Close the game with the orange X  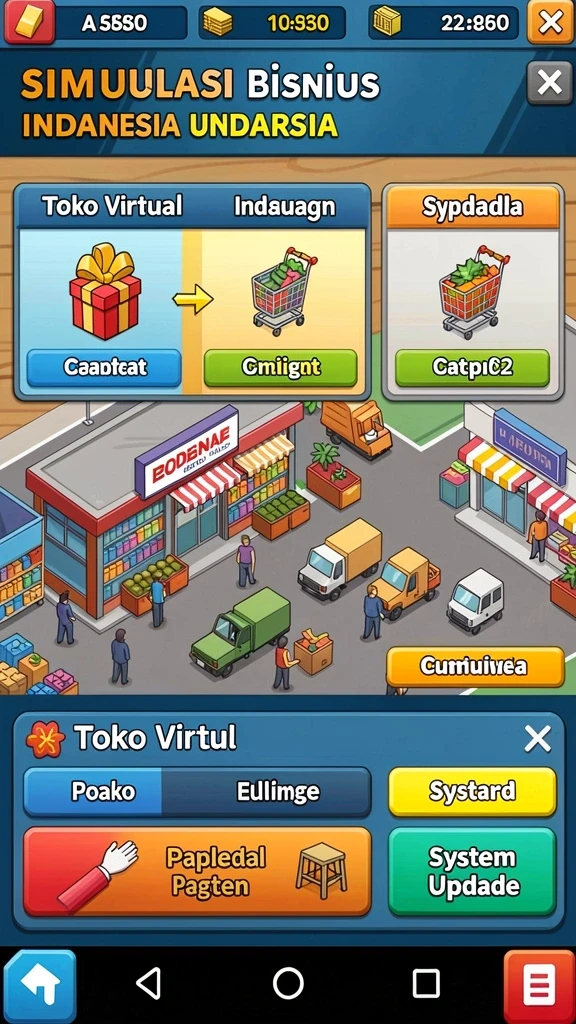point(551,22)
